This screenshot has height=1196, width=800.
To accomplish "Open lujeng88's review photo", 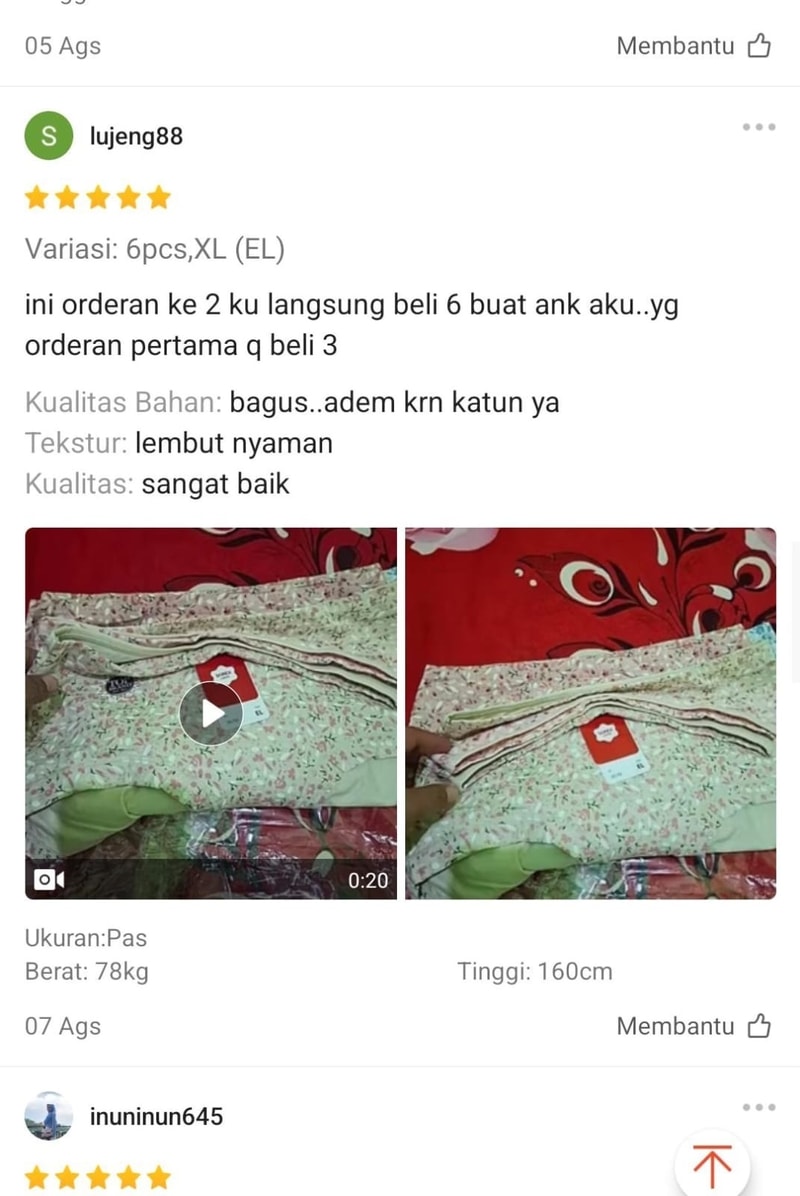I will click(590, 713).
